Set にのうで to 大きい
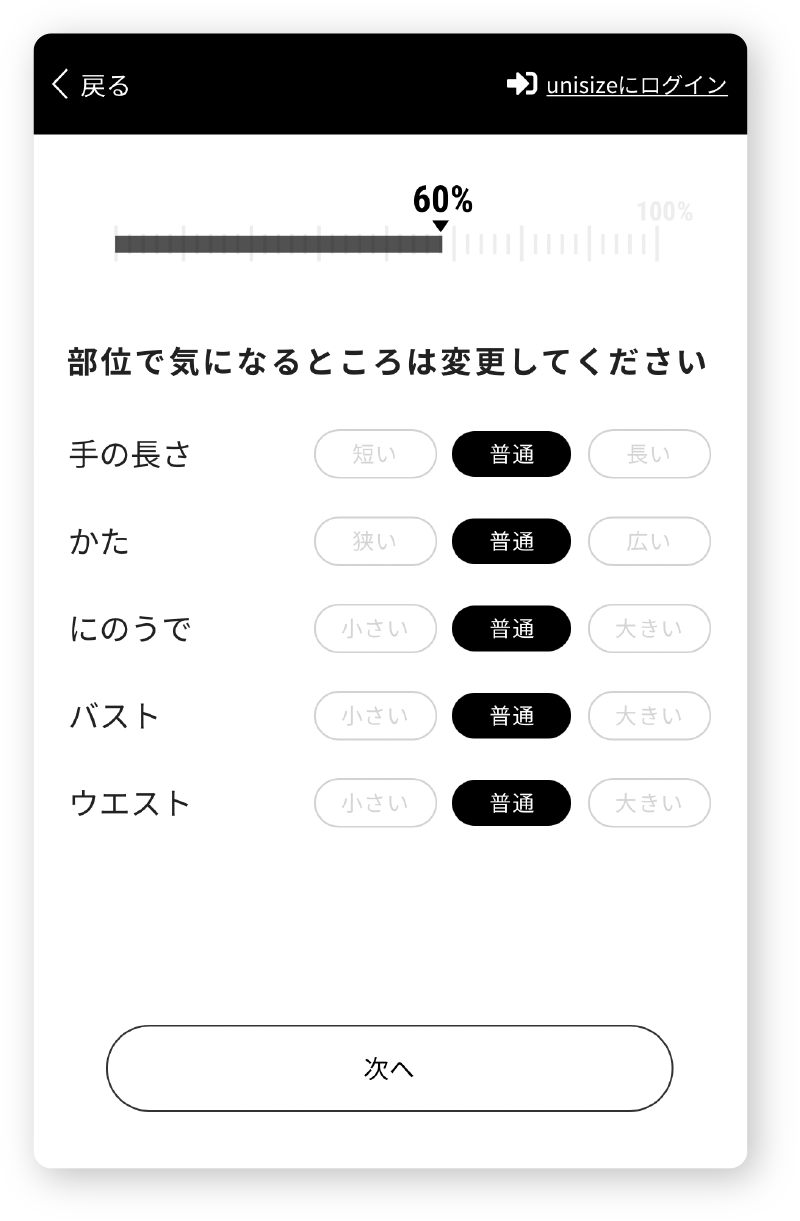Image resolution: width=800 pixels, height=1221 pixels. click(x=649, y=629)
